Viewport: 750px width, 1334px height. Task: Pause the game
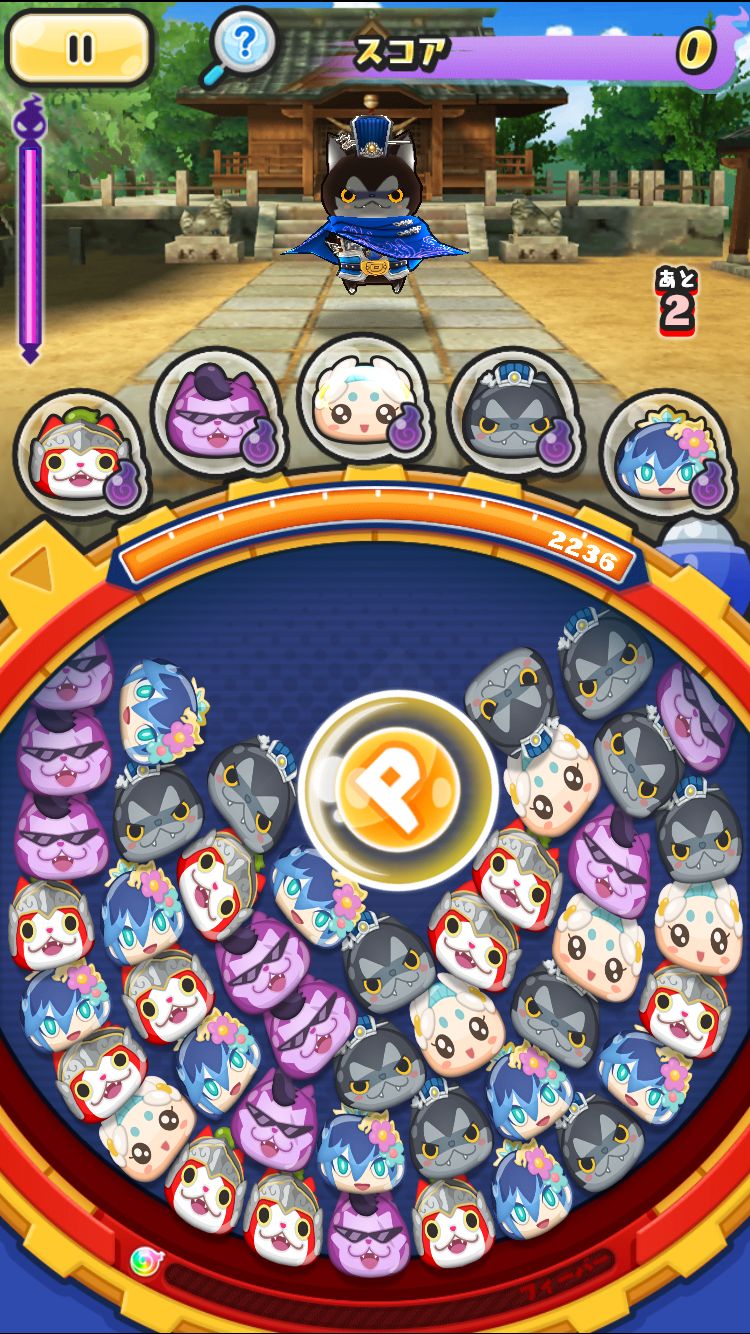(x=80, y=47)
